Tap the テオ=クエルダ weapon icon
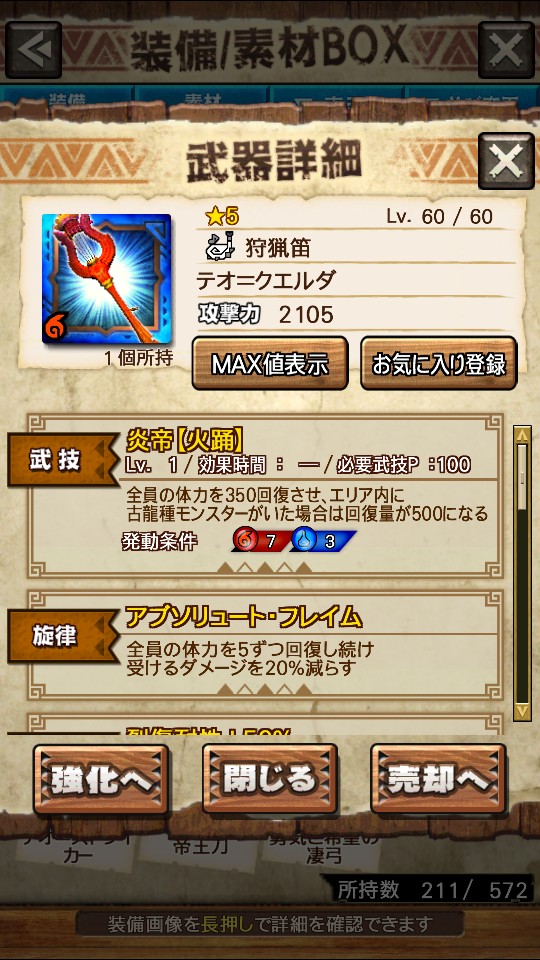540x960 pixels. [107, 279]
